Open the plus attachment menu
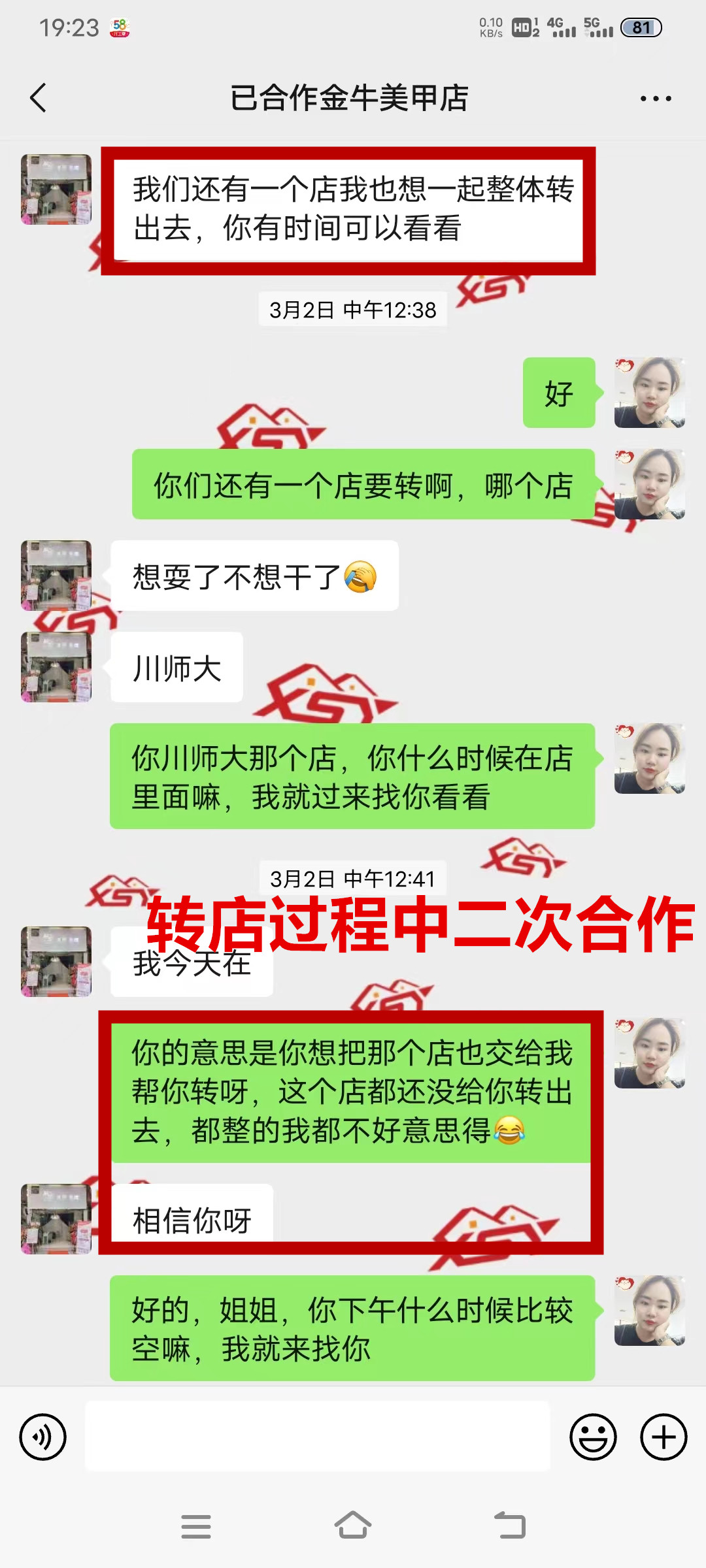This screenshot has height=1568, width=706. [664, 1437]
